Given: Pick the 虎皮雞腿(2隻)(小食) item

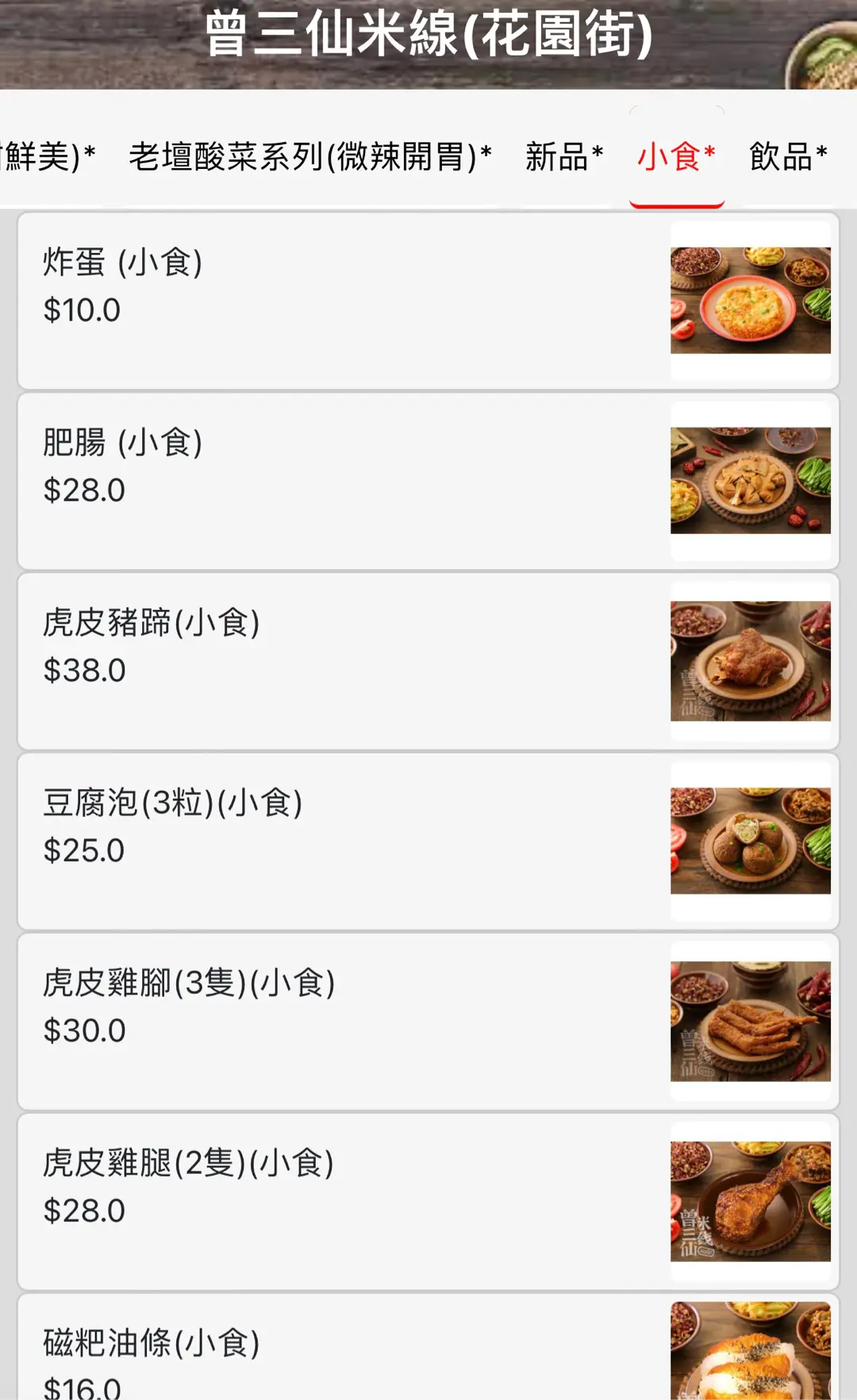Looking at the screenshot, I should pyautogui.click(x=428, y=1201).
